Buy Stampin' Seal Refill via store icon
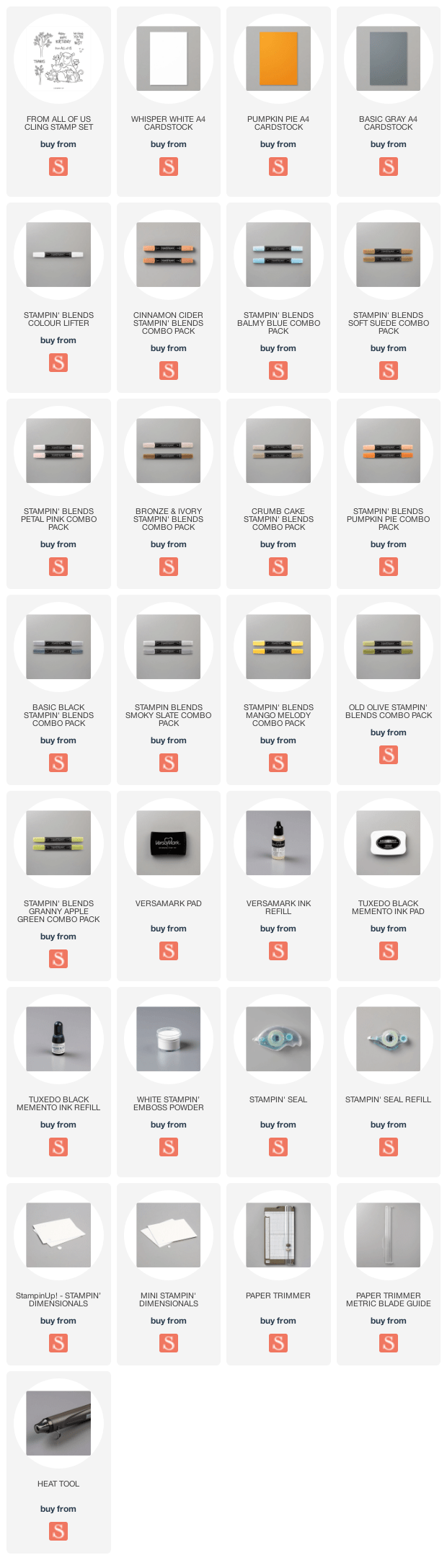 pyautogui.click(x=388, y=1147)
